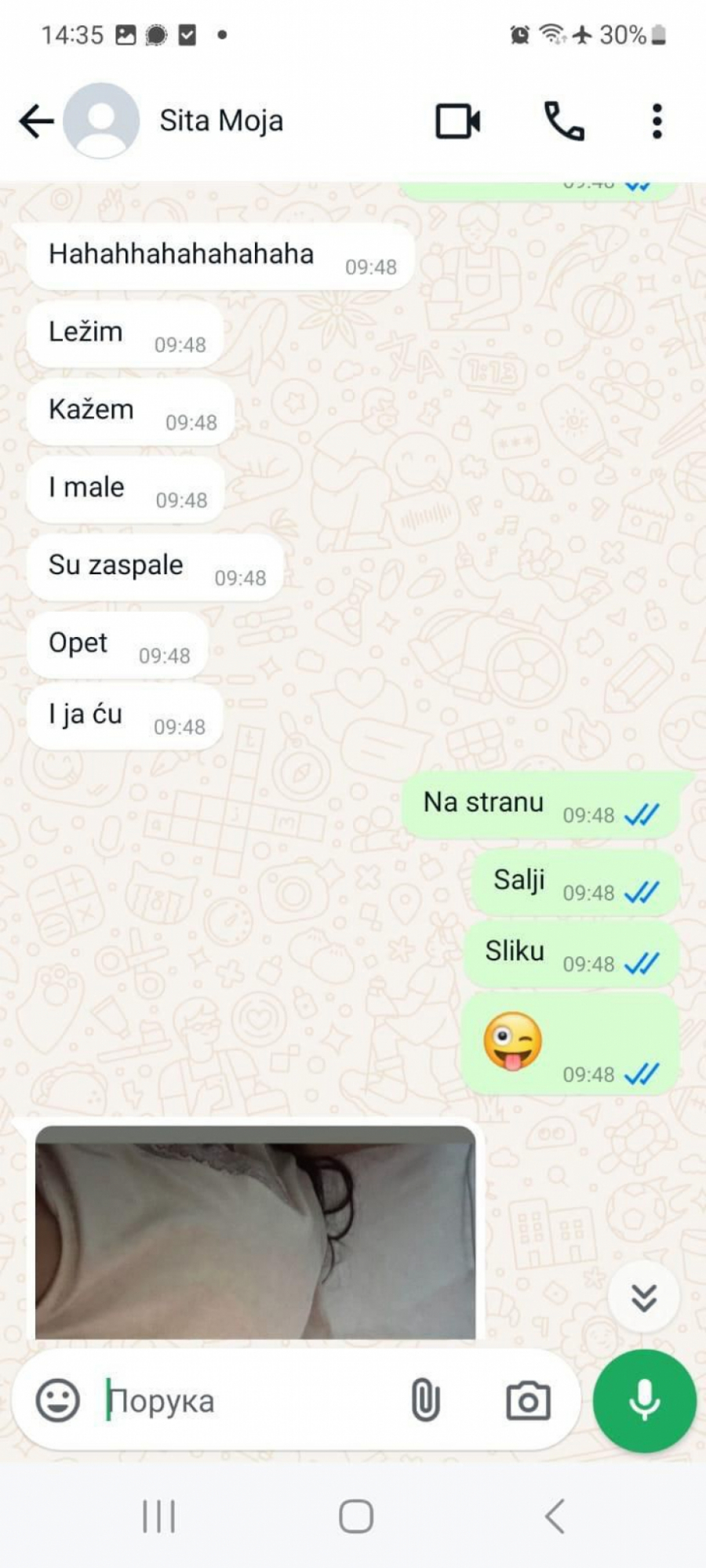Screen dimensions: 706x1568
Task: Start a voice call with Sita Moja
Action: pyautogui.click(x=564, y=122)
